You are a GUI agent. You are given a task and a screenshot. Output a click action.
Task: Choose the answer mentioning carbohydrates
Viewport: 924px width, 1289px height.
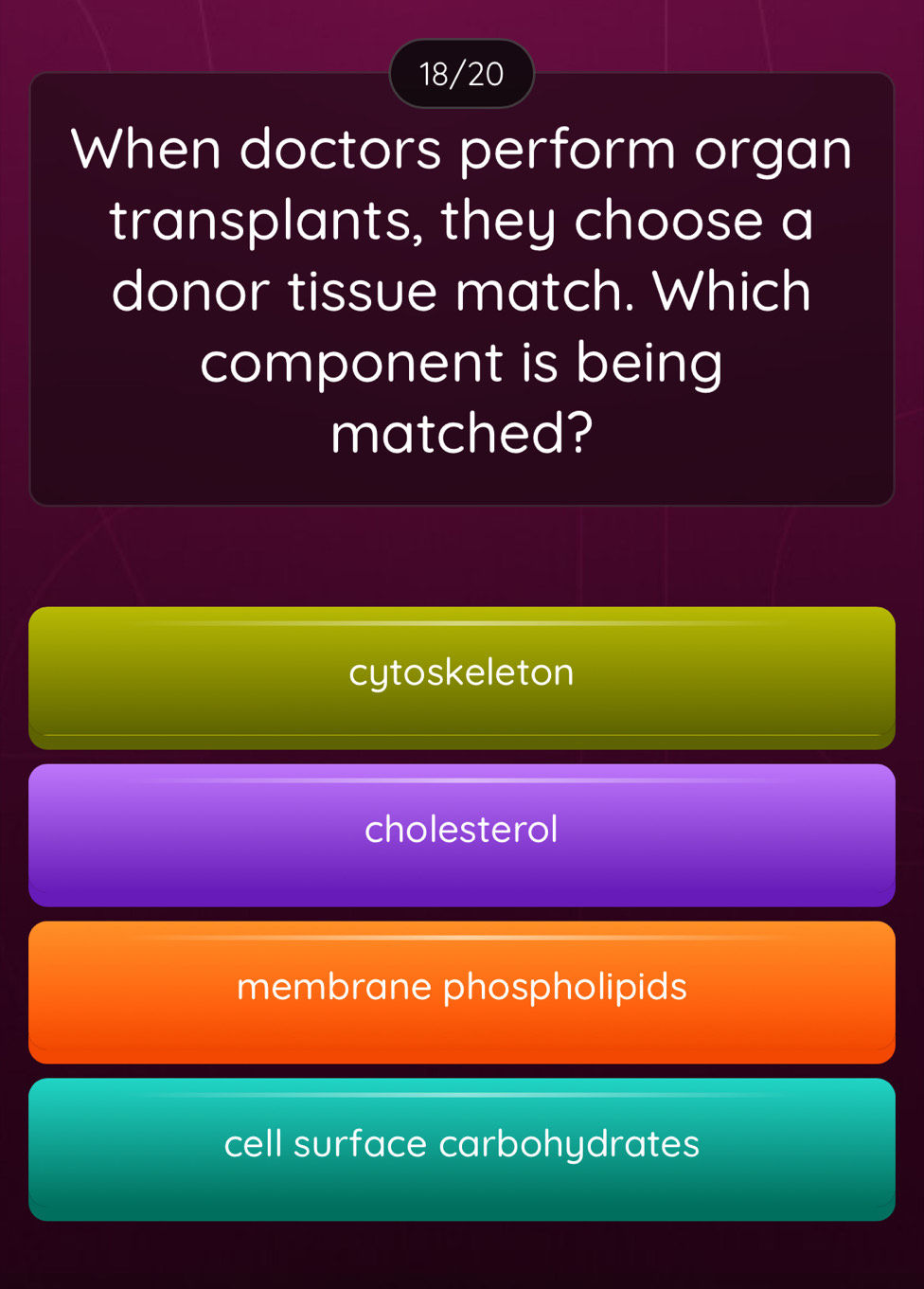point(461,1144)
